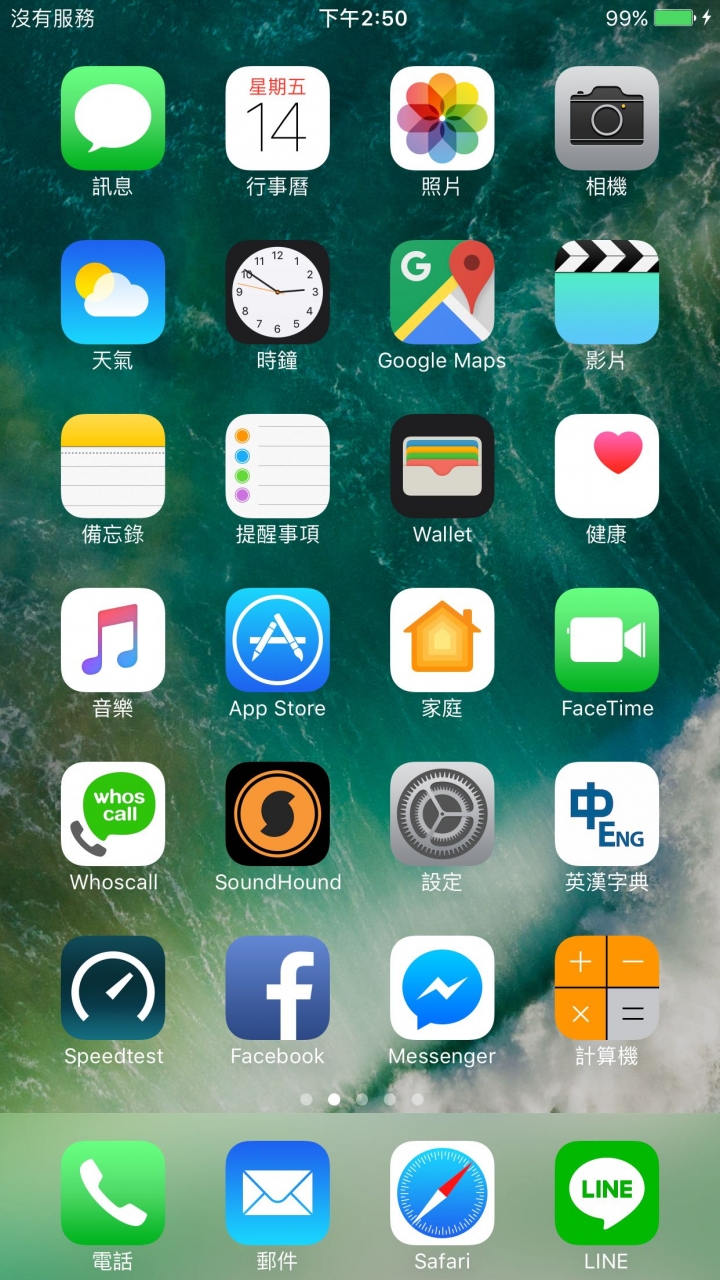
Task: Open the 設定 settings app
Action: [x=442, y=814]
